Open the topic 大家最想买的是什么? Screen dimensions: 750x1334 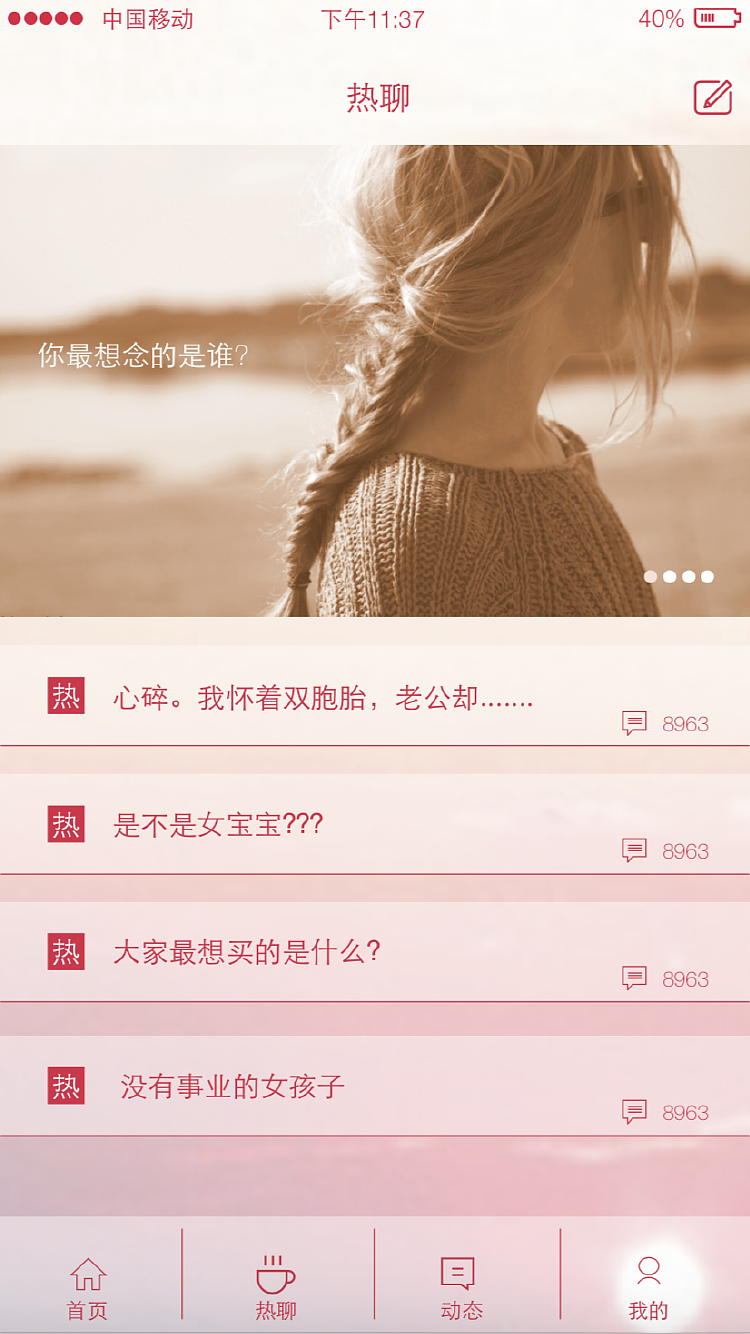[x=246, y=952]
